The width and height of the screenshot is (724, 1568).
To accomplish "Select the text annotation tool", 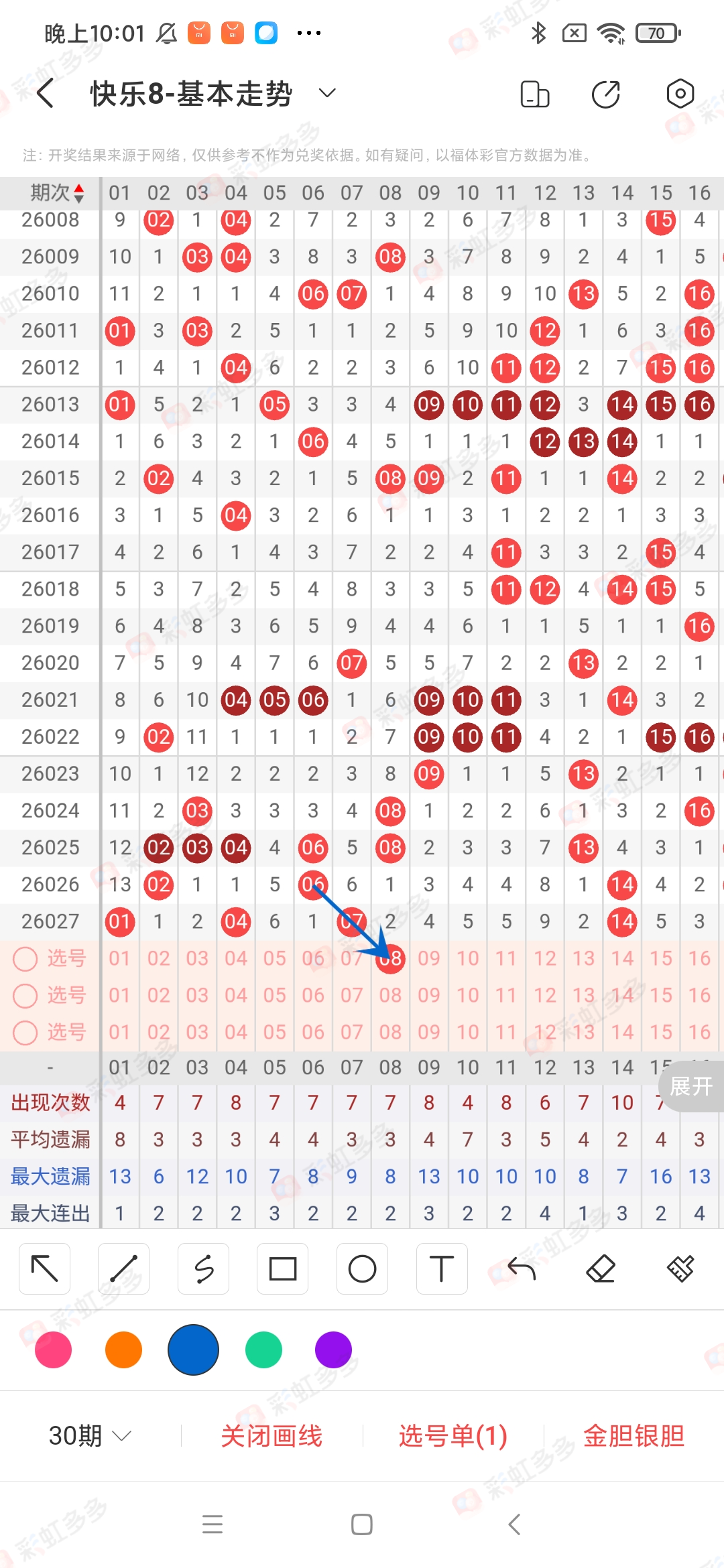I will 442,1268.
